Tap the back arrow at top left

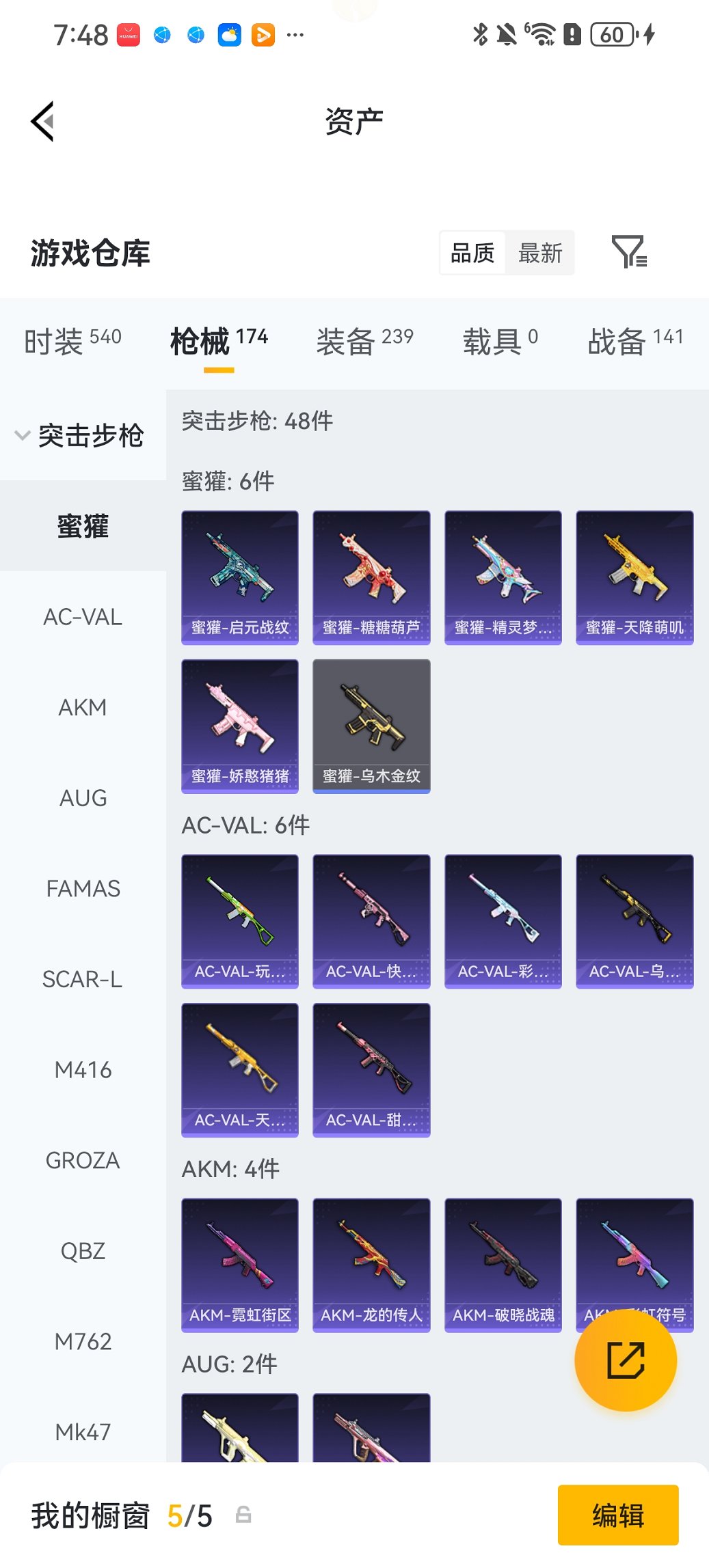(x=42, y=120)
